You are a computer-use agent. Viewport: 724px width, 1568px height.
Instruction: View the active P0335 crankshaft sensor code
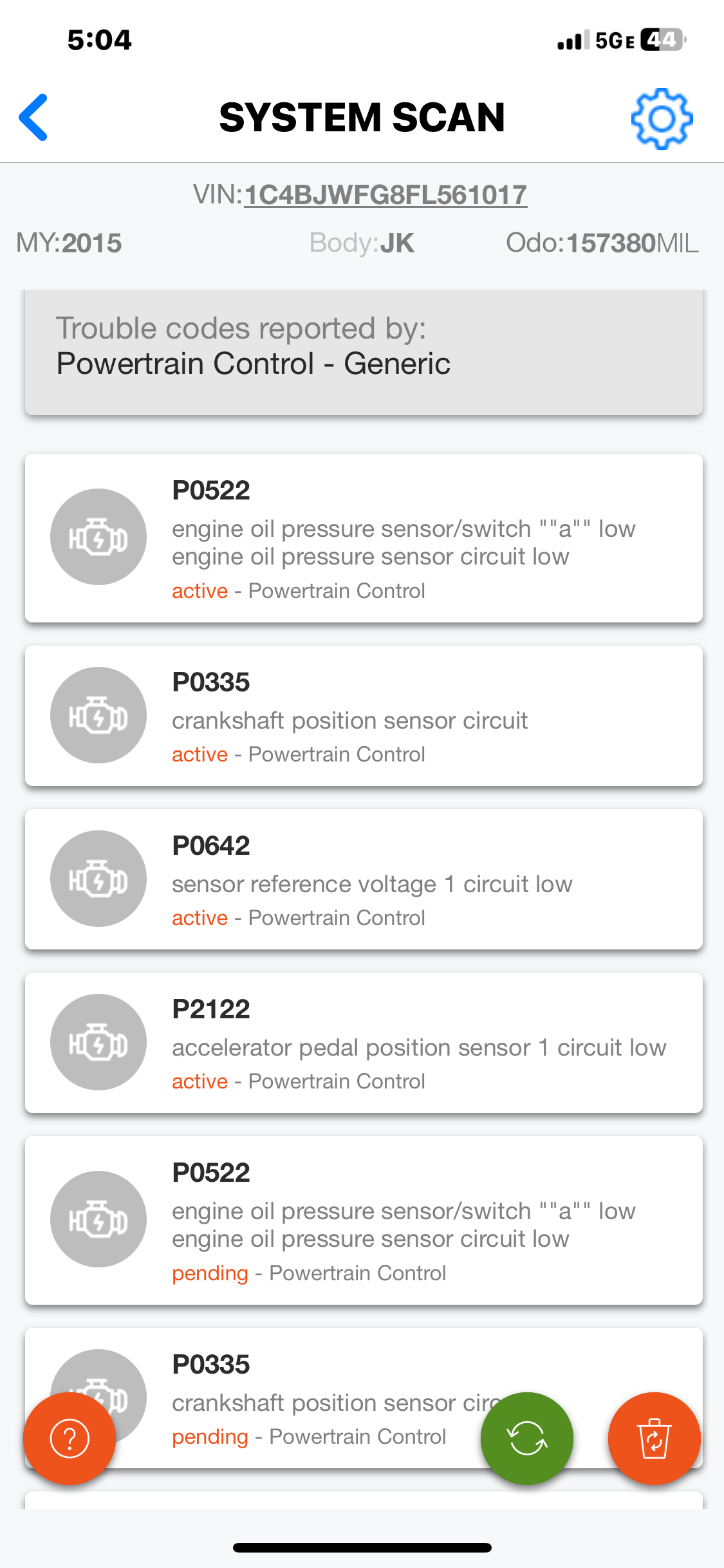pyautogui.click(x=364, y=716)
